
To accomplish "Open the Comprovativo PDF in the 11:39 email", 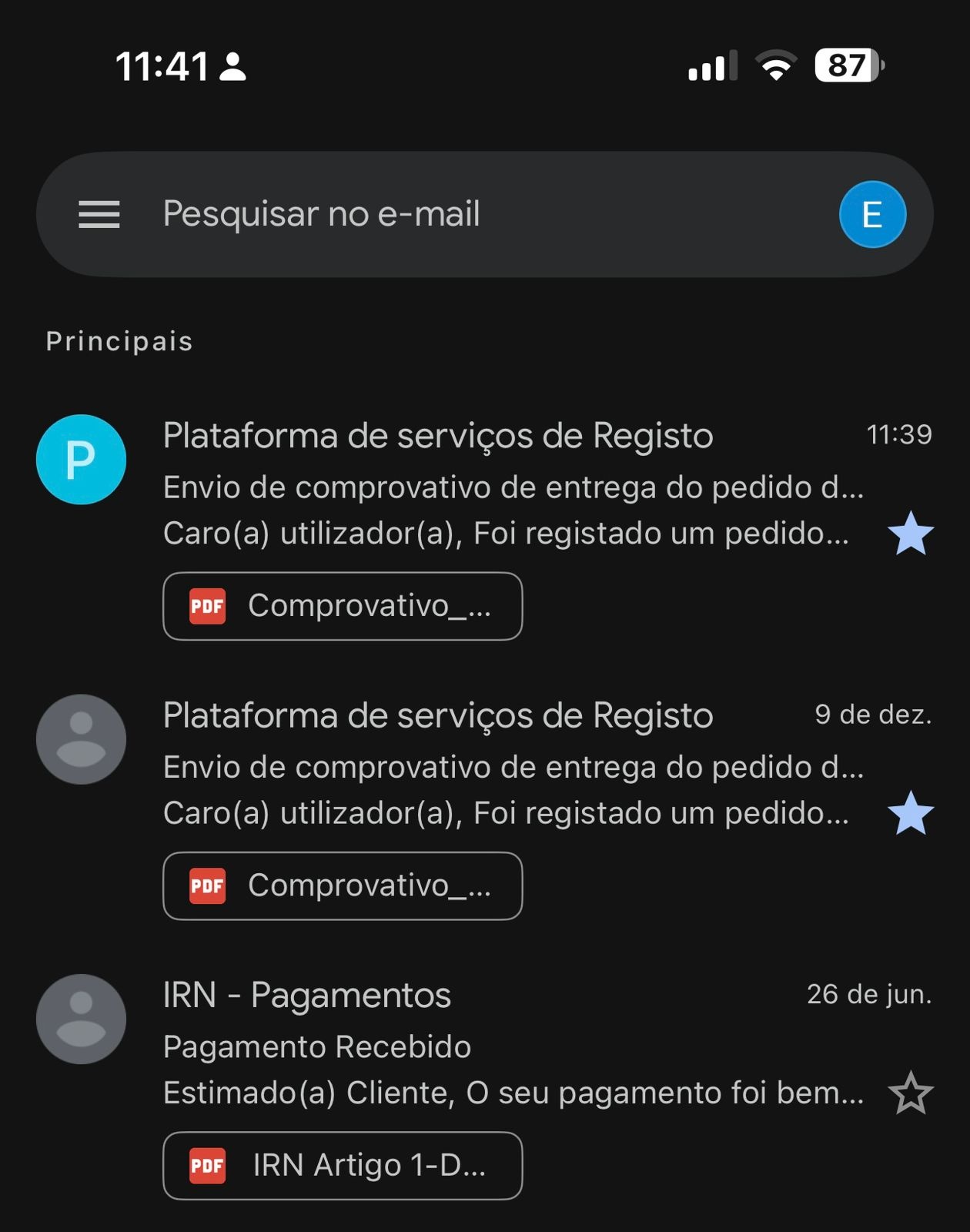I will pyautogui.click(x=343, y=606).
